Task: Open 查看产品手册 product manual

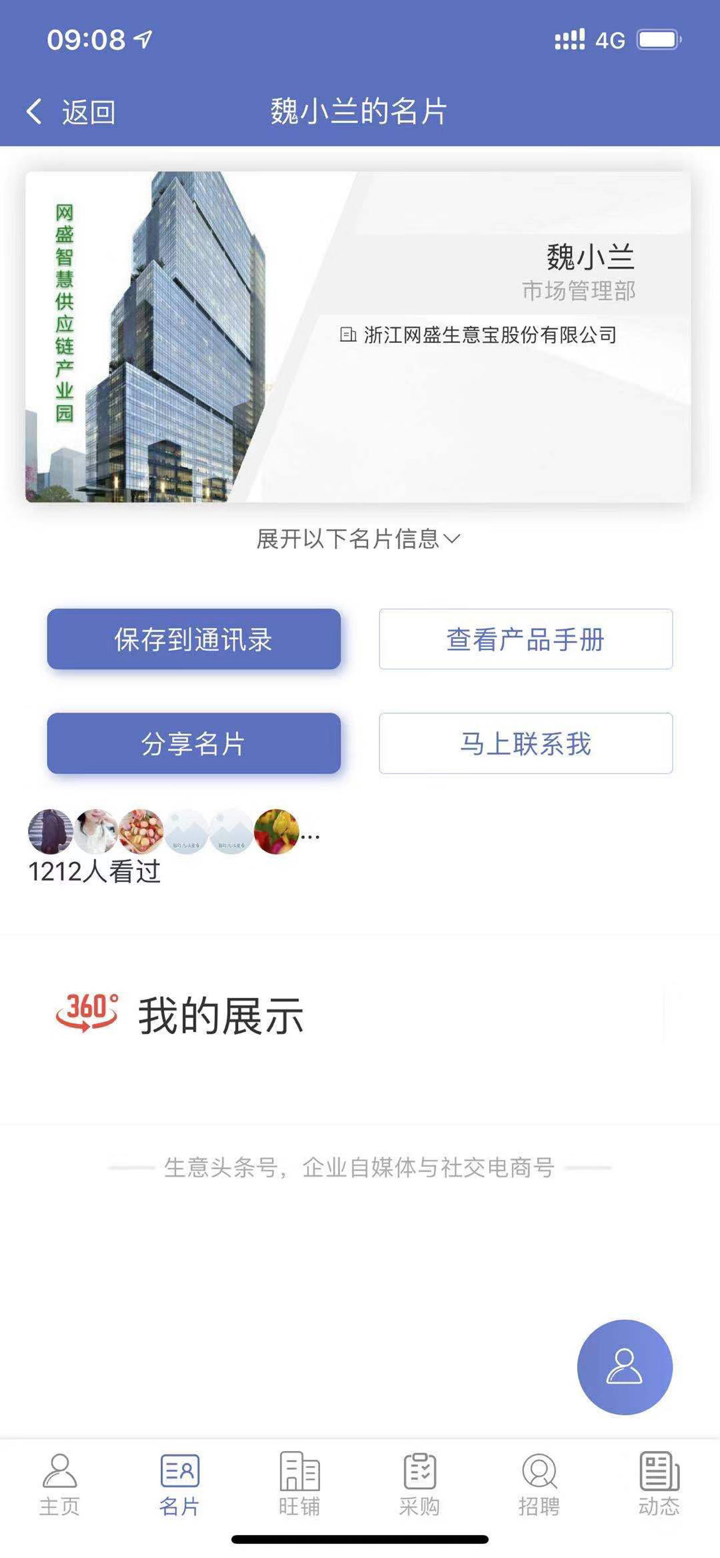Action: point(526,639)
